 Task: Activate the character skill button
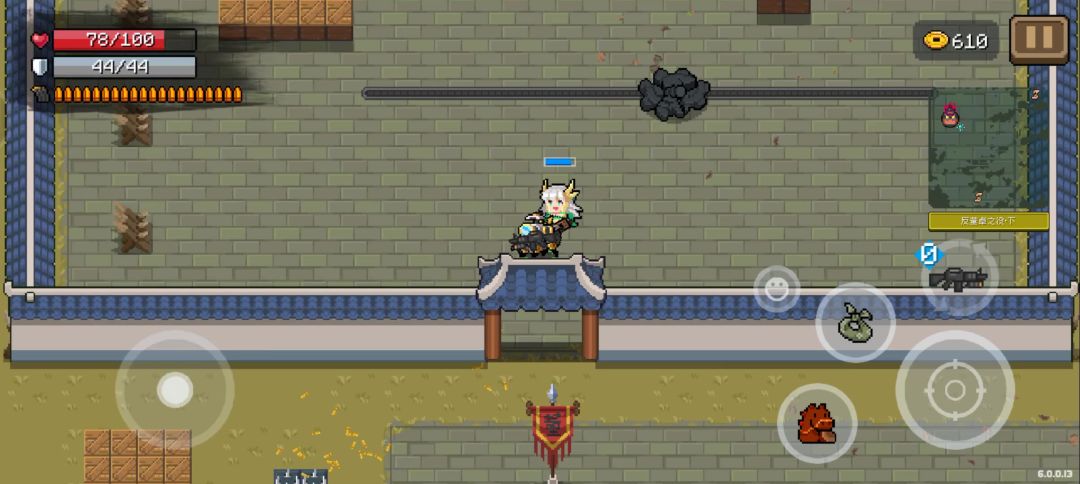coord(817,423)
